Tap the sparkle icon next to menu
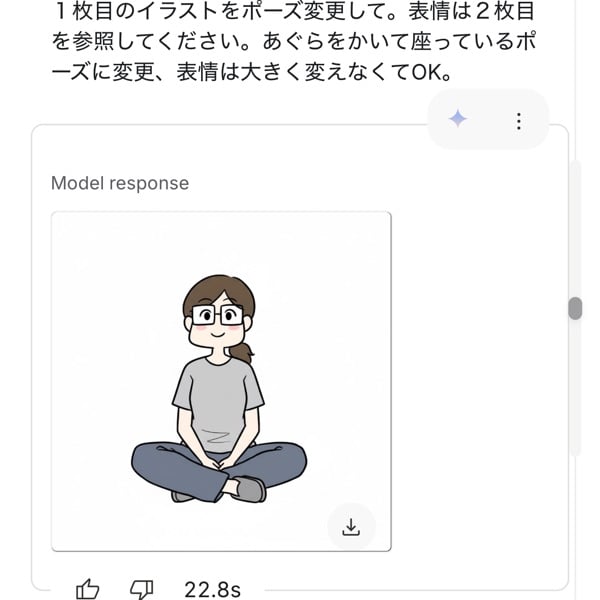 click(458, 120)
